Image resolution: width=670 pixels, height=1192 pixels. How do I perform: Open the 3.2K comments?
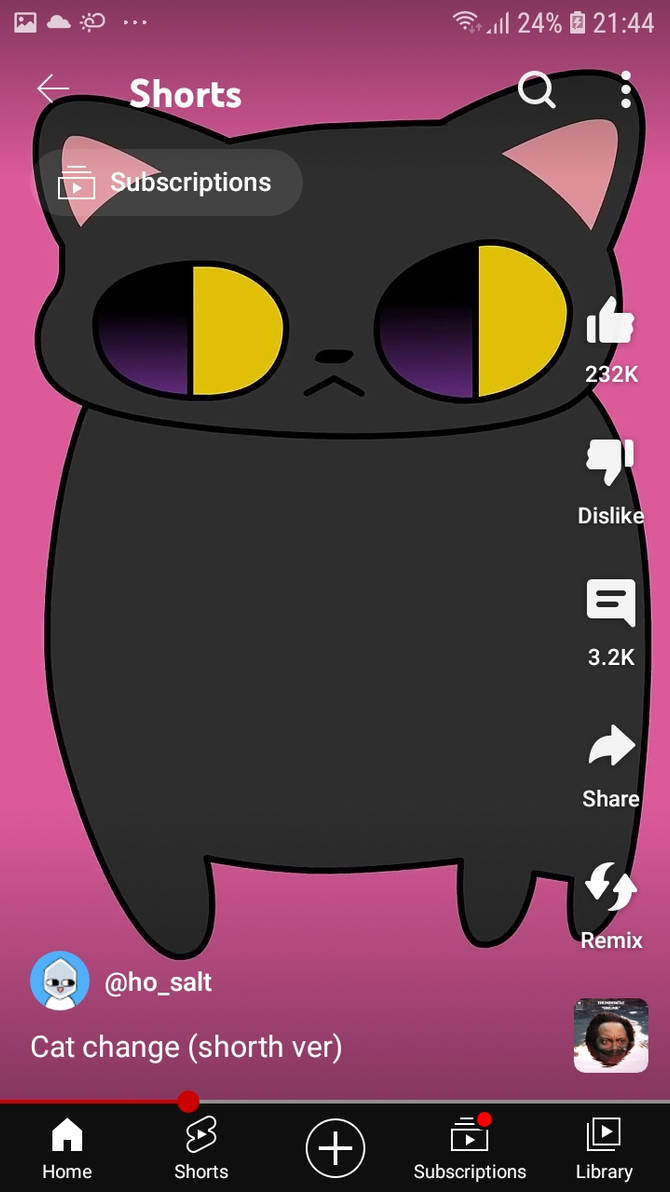[610, 603]
